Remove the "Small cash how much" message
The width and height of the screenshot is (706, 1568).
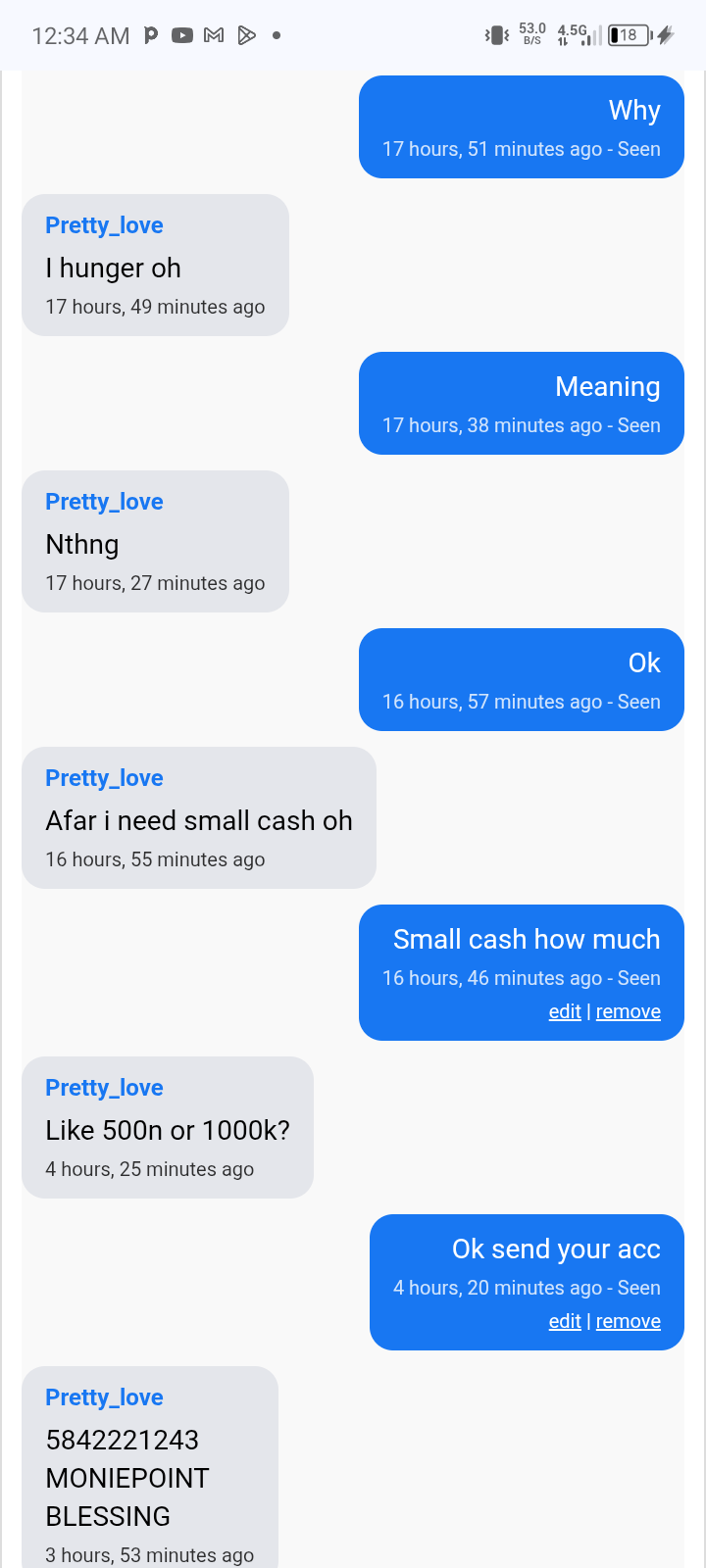[x=628, y=1010]
